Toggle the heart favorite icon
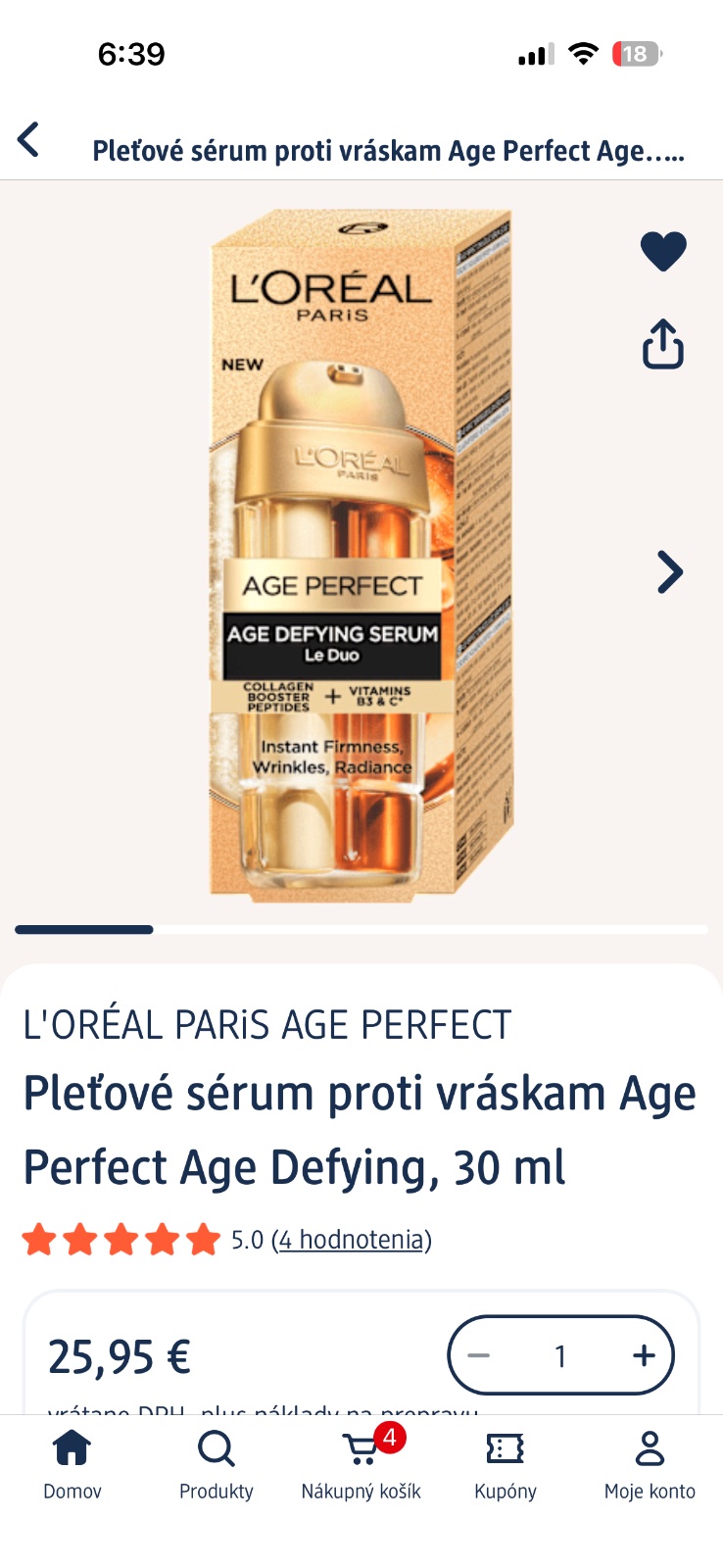Viewport: 723px width, 1568px height. click(663, 251)
